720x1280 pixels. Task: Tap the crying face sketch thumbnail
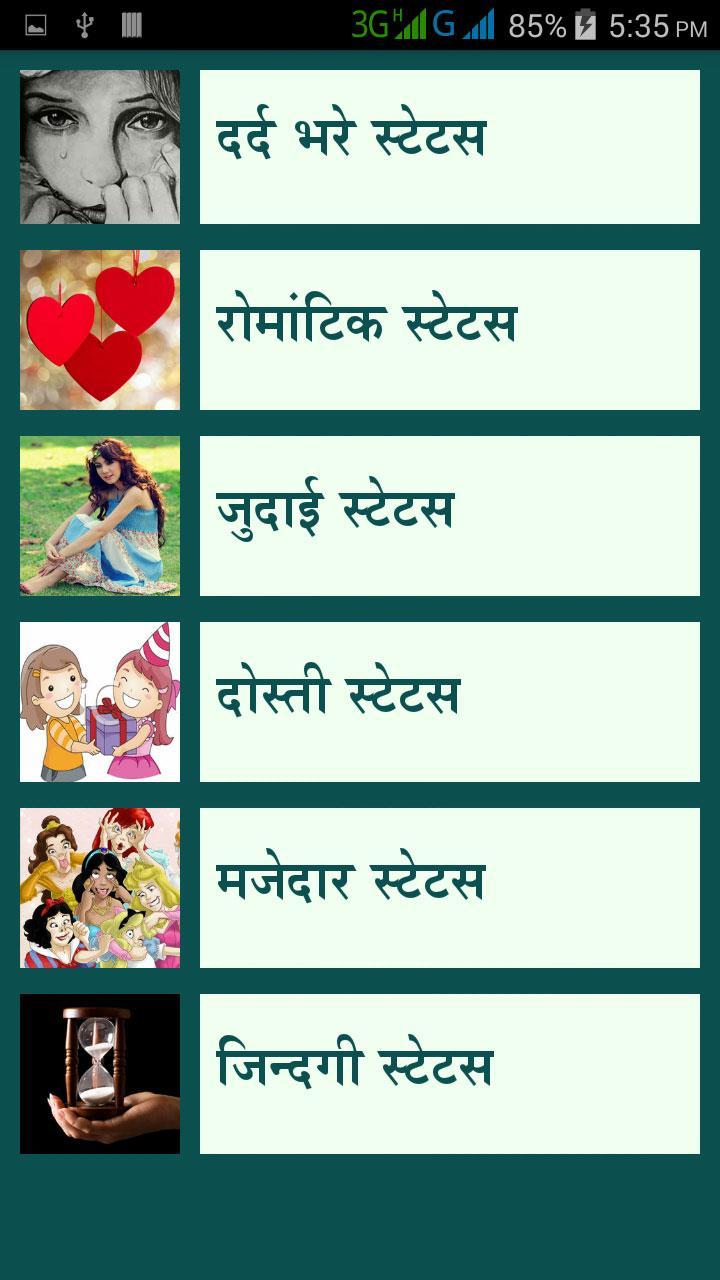100,147
